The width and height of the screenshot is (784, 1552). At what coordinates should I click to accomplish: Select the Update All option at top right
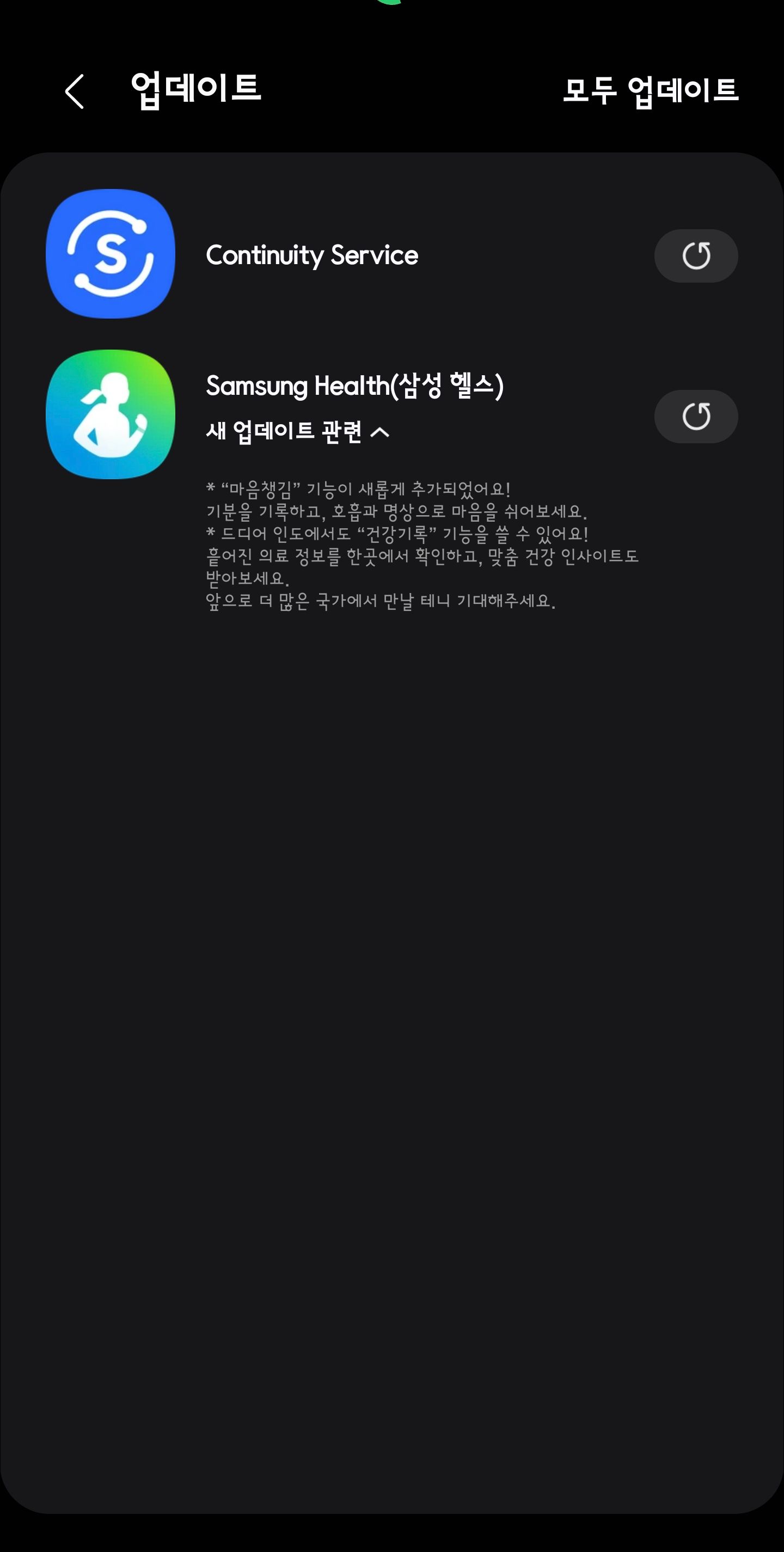point(649,91)
